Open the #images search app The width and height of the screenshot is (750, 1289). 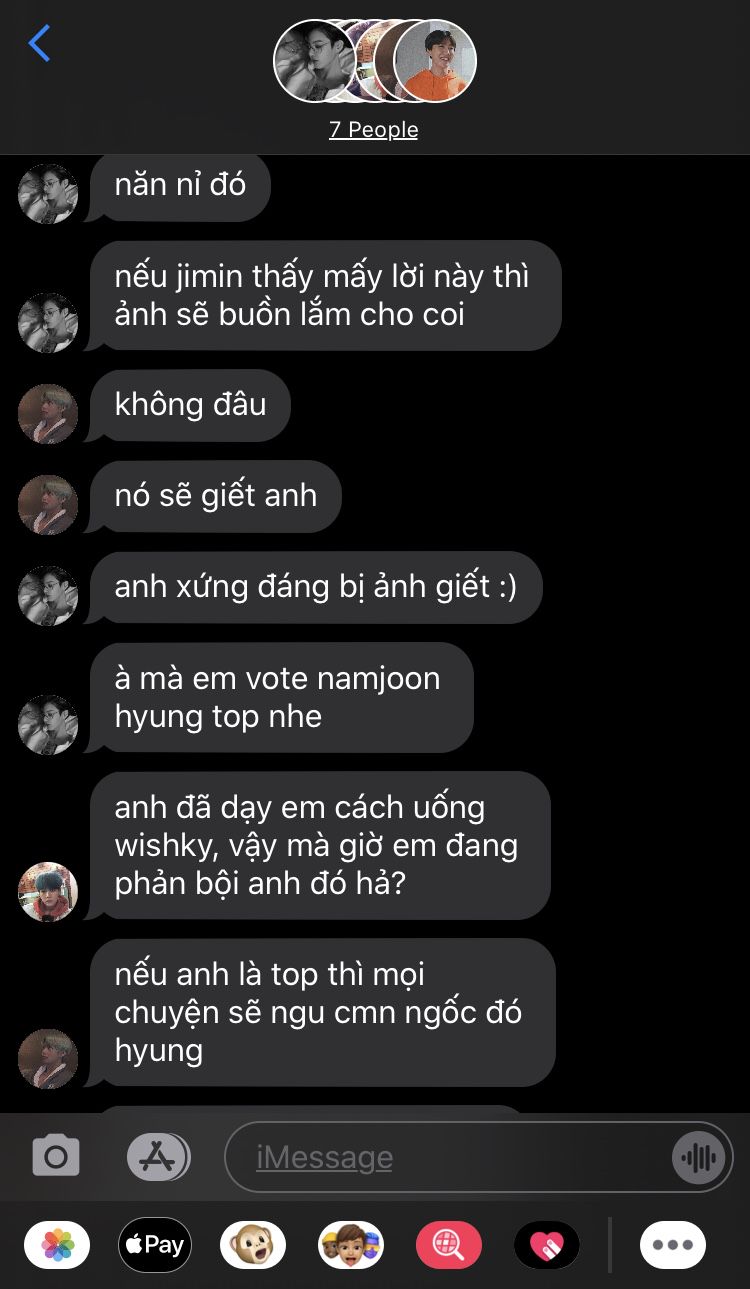click(x=449, y=1245)
